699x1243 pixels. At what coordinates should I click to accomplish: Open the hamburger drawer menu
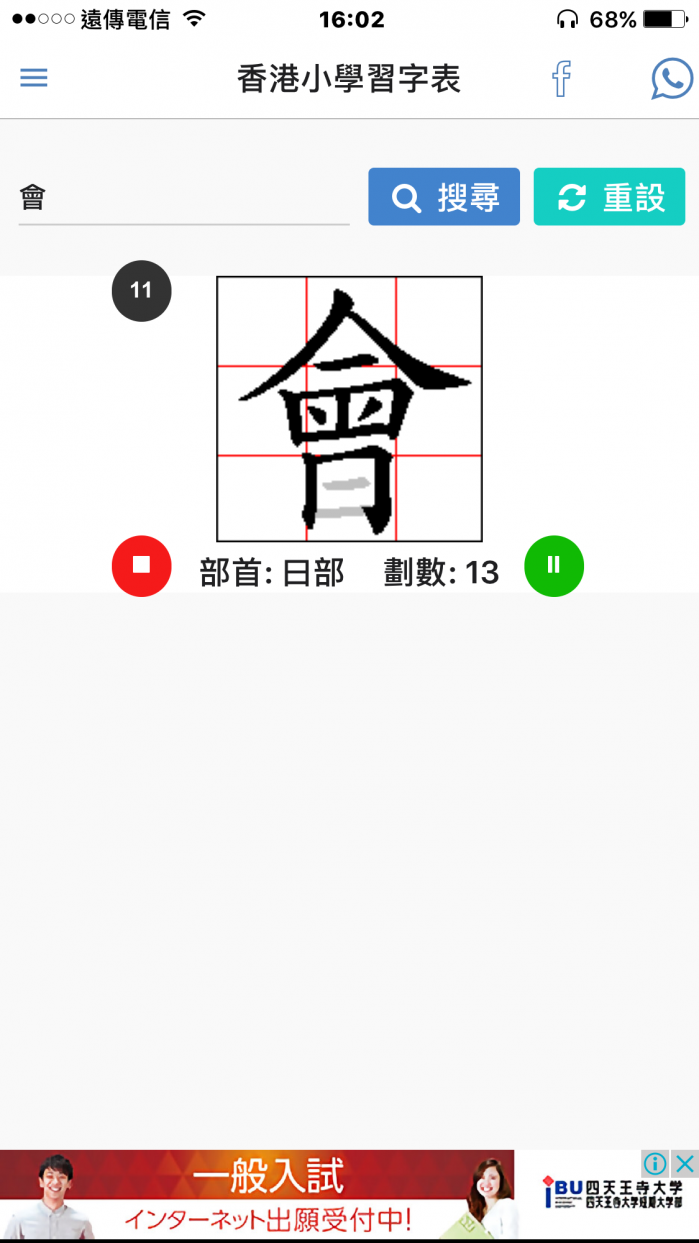pos(34,78)
